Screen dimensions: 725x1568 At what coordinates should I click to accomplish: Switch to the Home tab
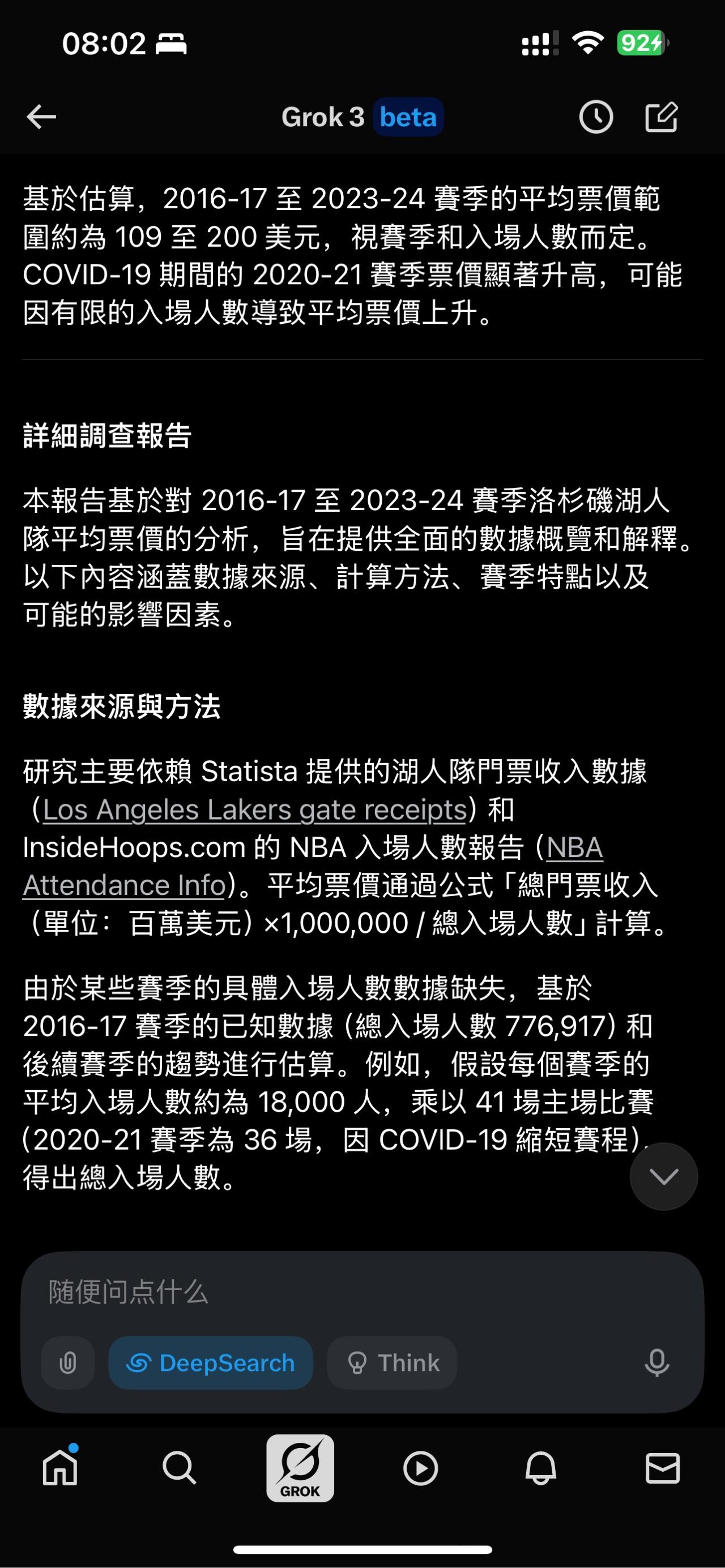click(x=60, y=1468)
